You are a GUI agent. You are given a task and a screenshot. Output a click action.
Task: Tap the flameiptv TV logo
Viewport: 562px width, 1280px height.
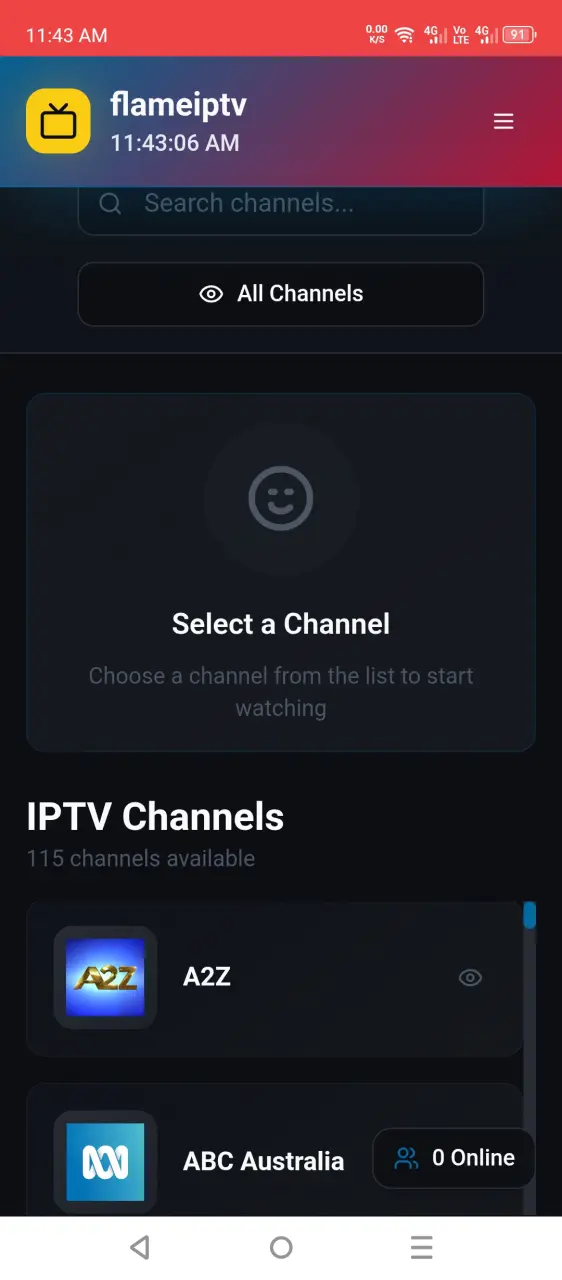[58, 121]
